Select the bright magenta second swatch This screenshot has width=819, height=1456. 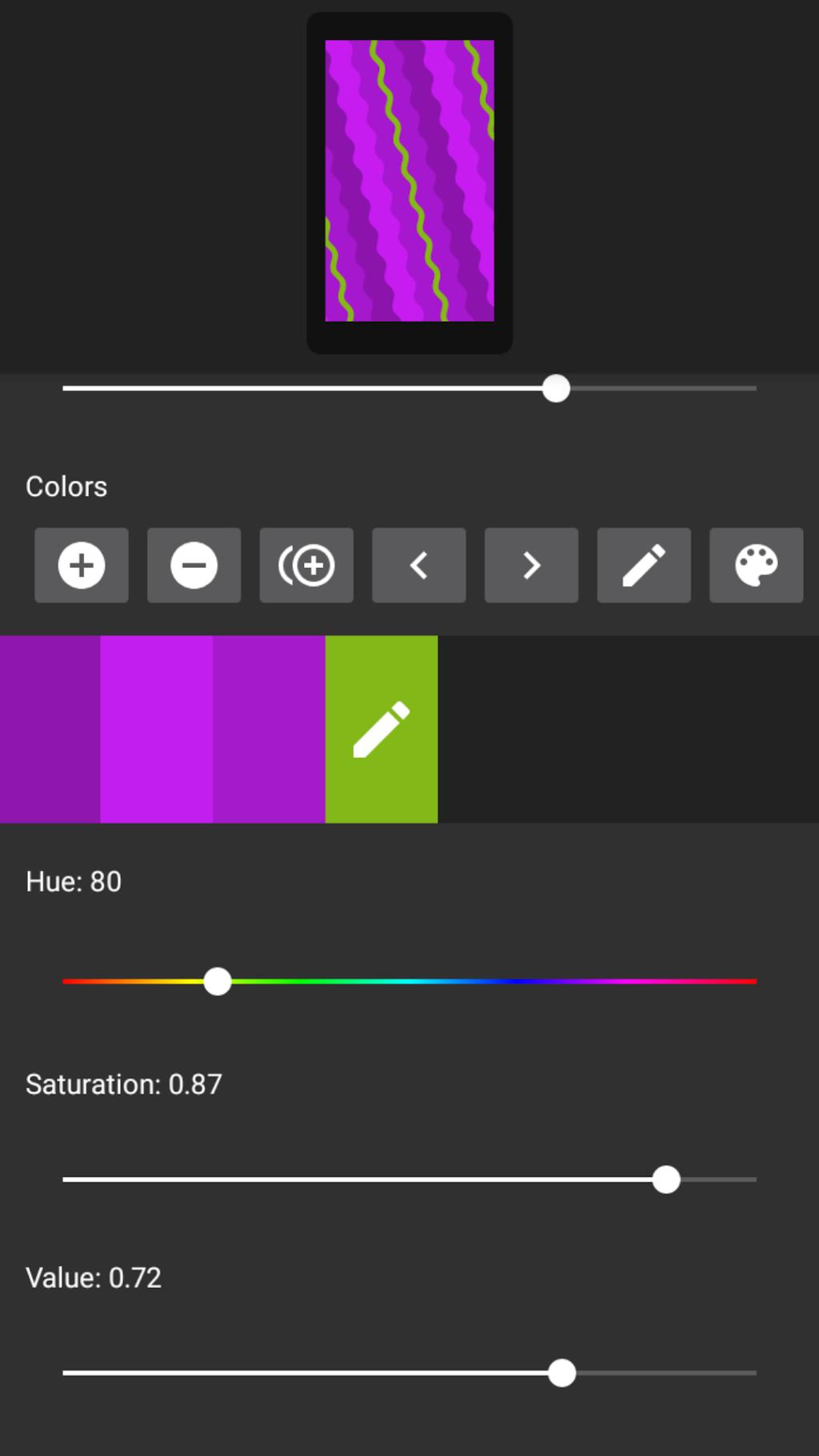156,729
